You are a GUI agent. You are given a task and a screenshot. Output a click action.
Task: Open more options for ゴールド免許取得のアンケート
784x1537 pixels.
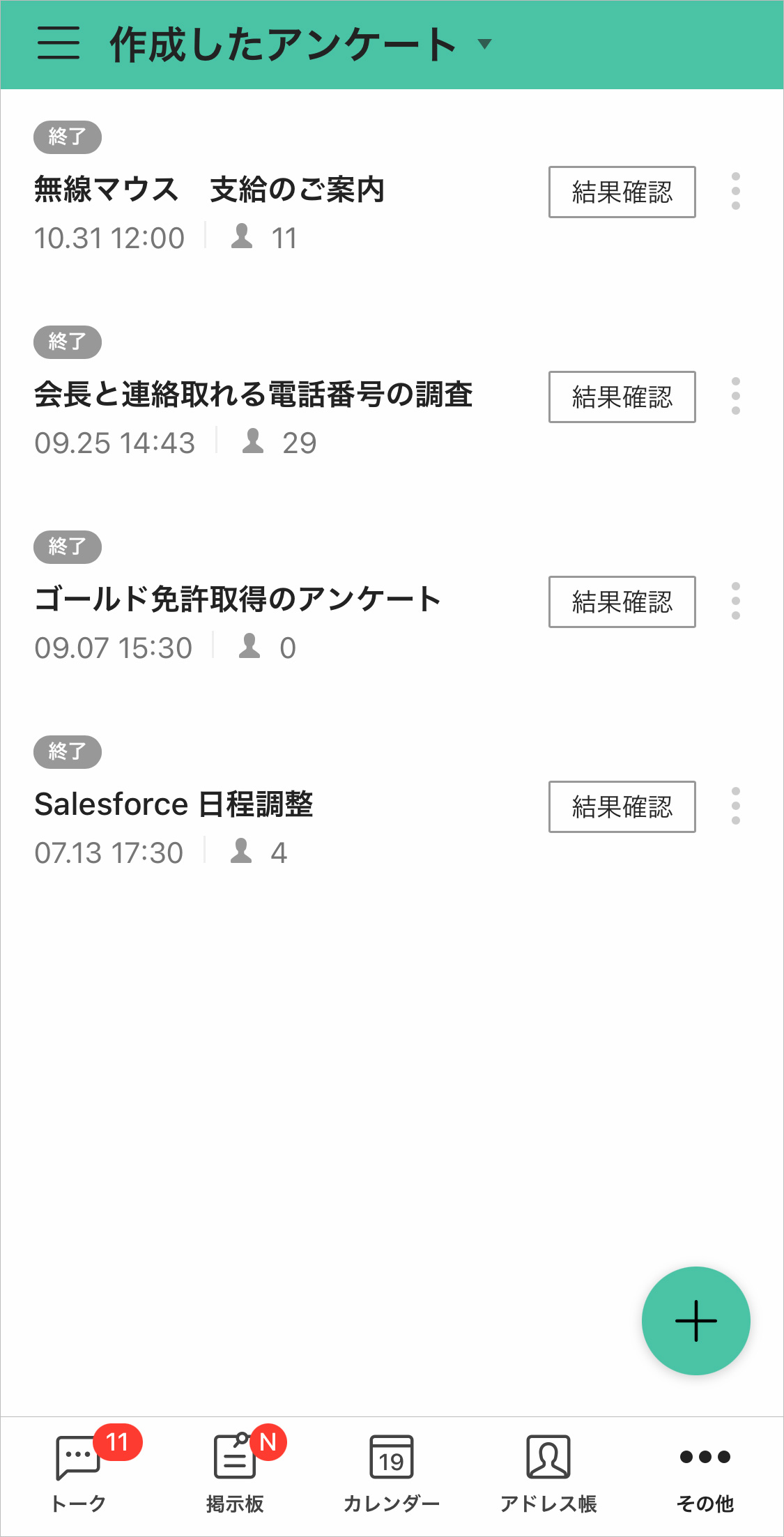[x=735, y=601]
